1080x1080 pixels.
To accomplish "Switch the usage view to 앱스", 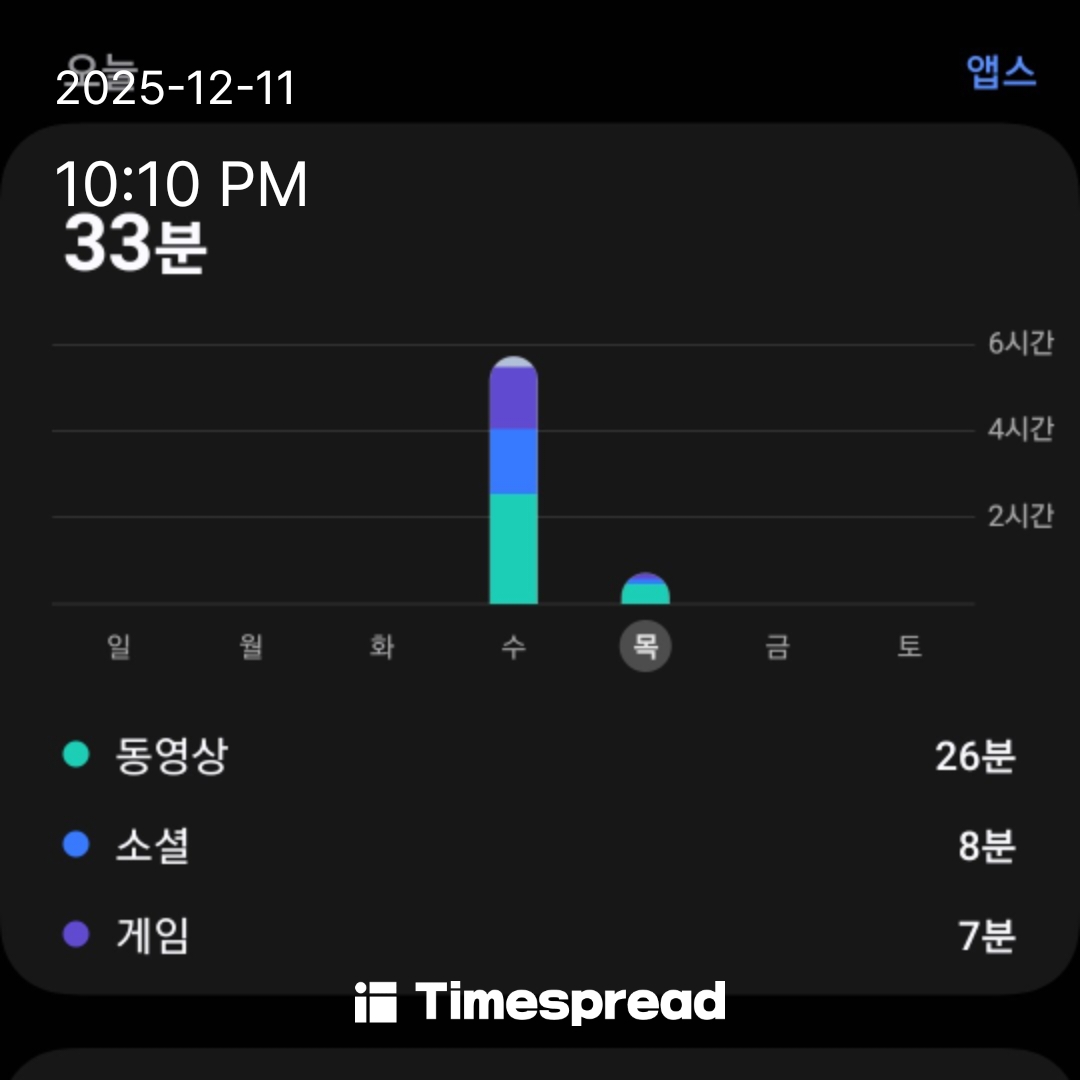I will pyautogui.click(x=1000, y=72).
